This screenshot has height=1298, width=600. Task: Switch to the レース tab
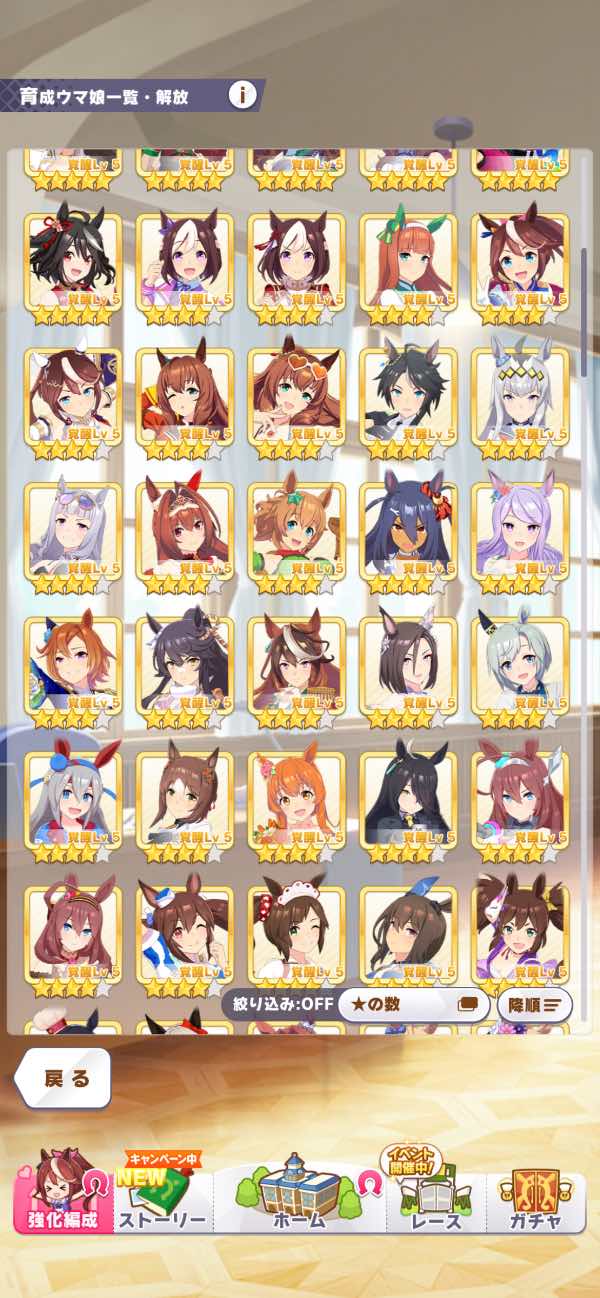tap(435, 1195)
